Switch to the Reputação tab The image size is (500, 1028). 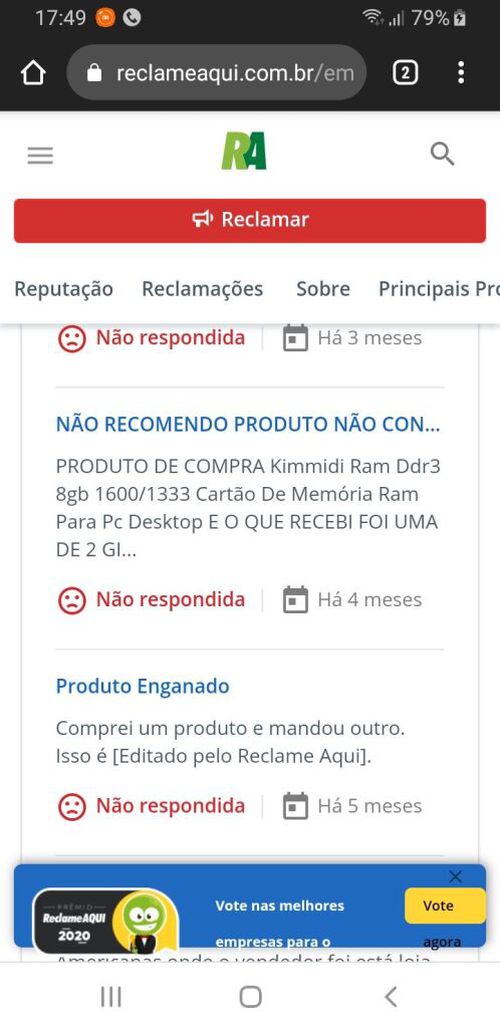[64, 289]
